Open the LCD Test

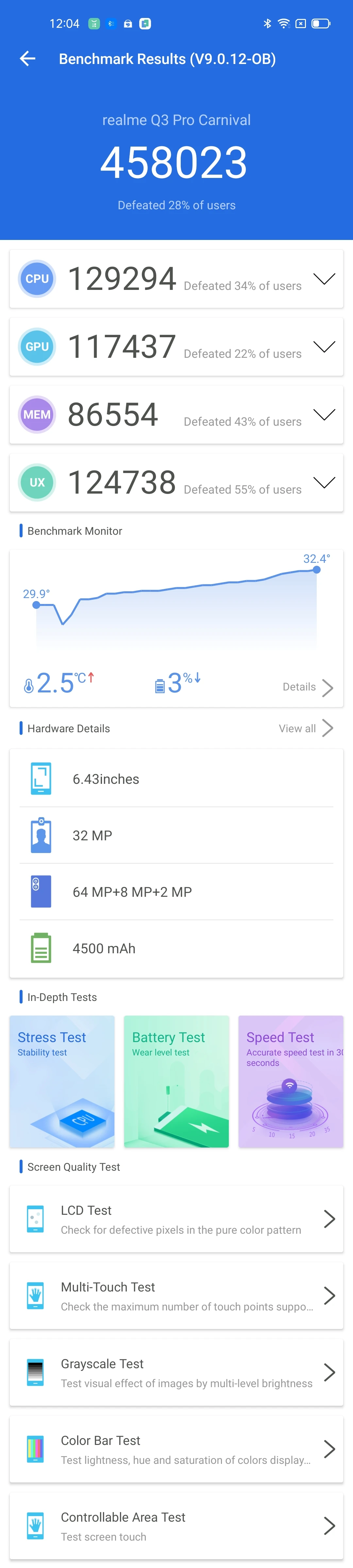point(176,1219)
